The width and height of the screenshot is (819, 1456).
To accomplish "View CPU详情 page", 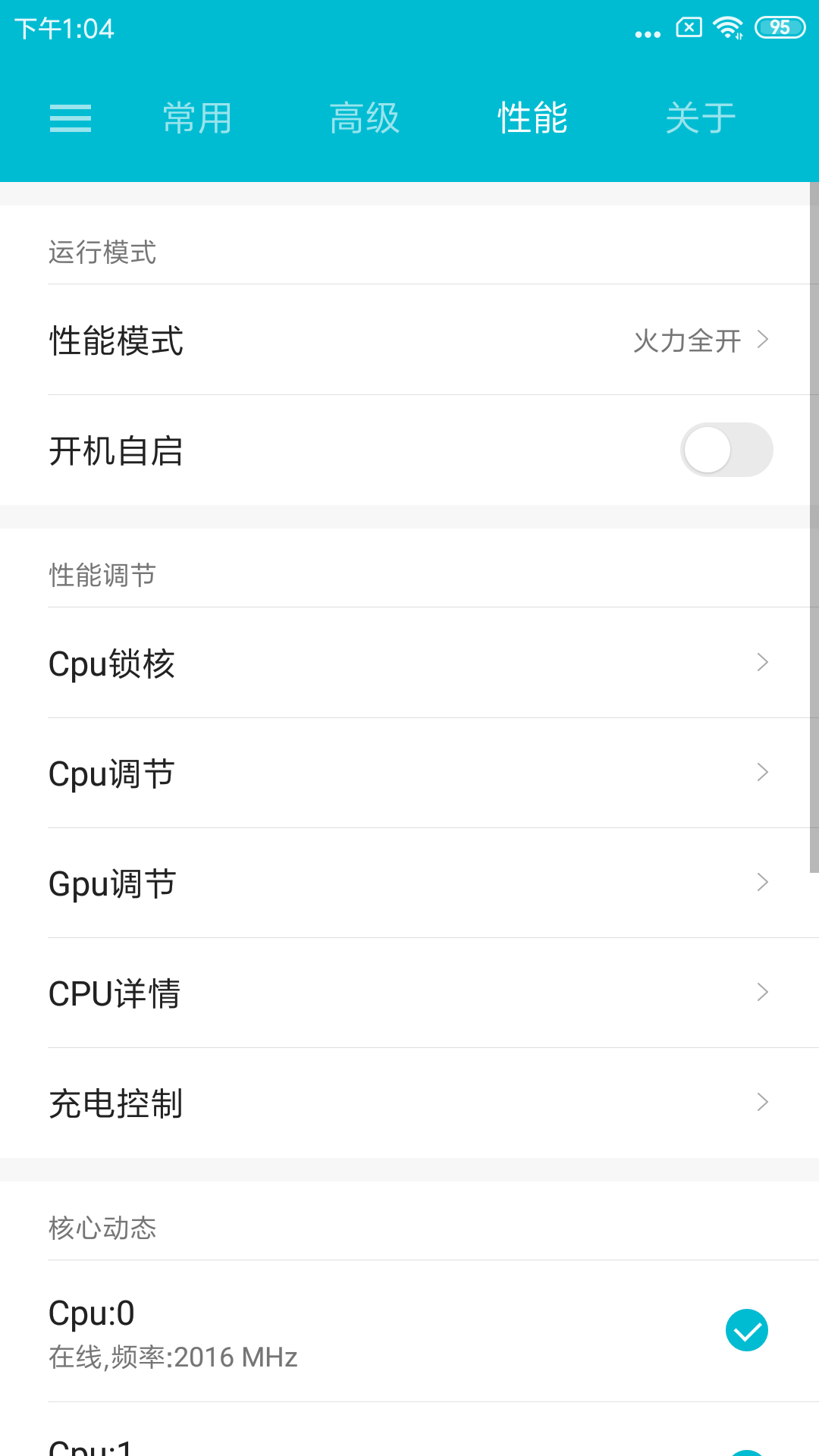I will click(409, 993).
